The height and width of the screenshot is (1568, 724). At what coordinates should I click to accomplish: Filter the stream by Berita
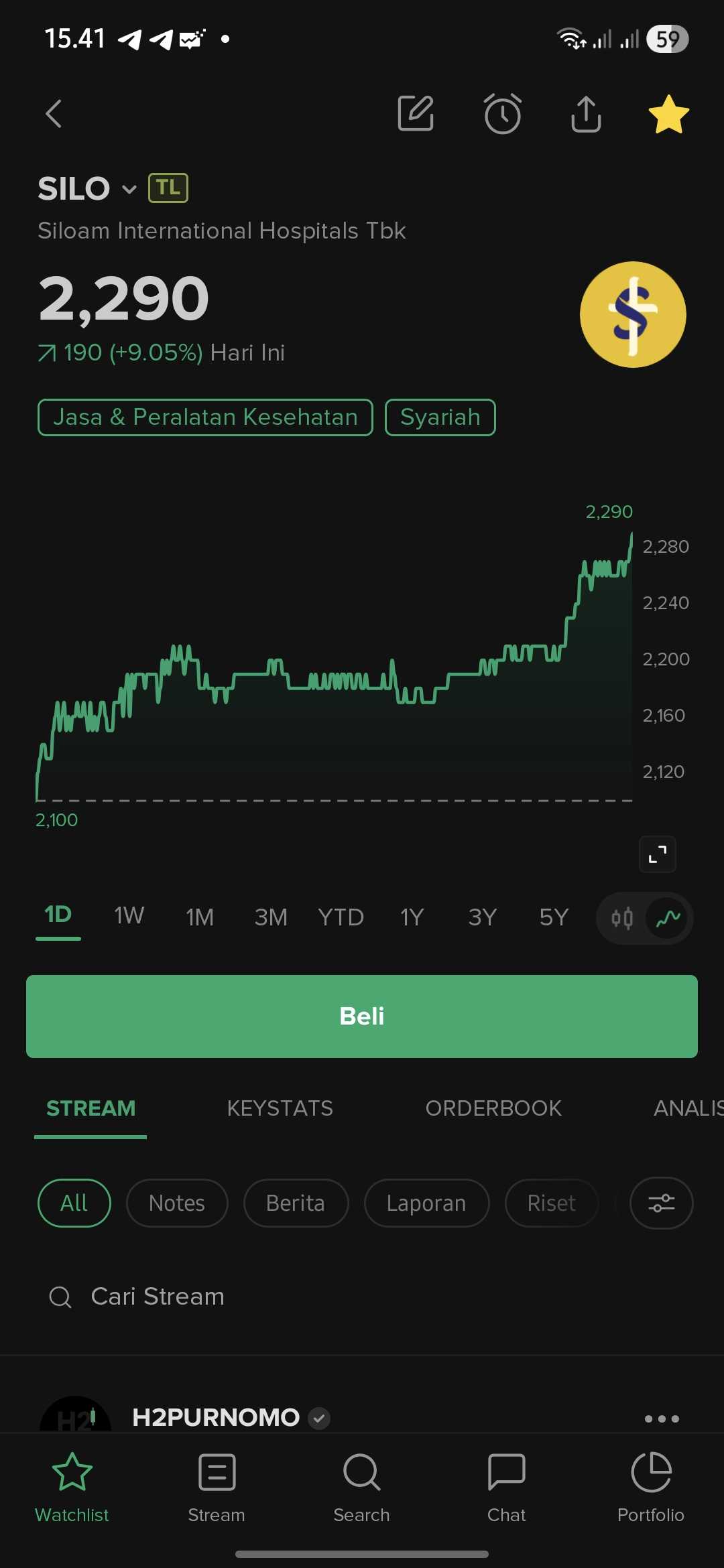click(296, 1203)
